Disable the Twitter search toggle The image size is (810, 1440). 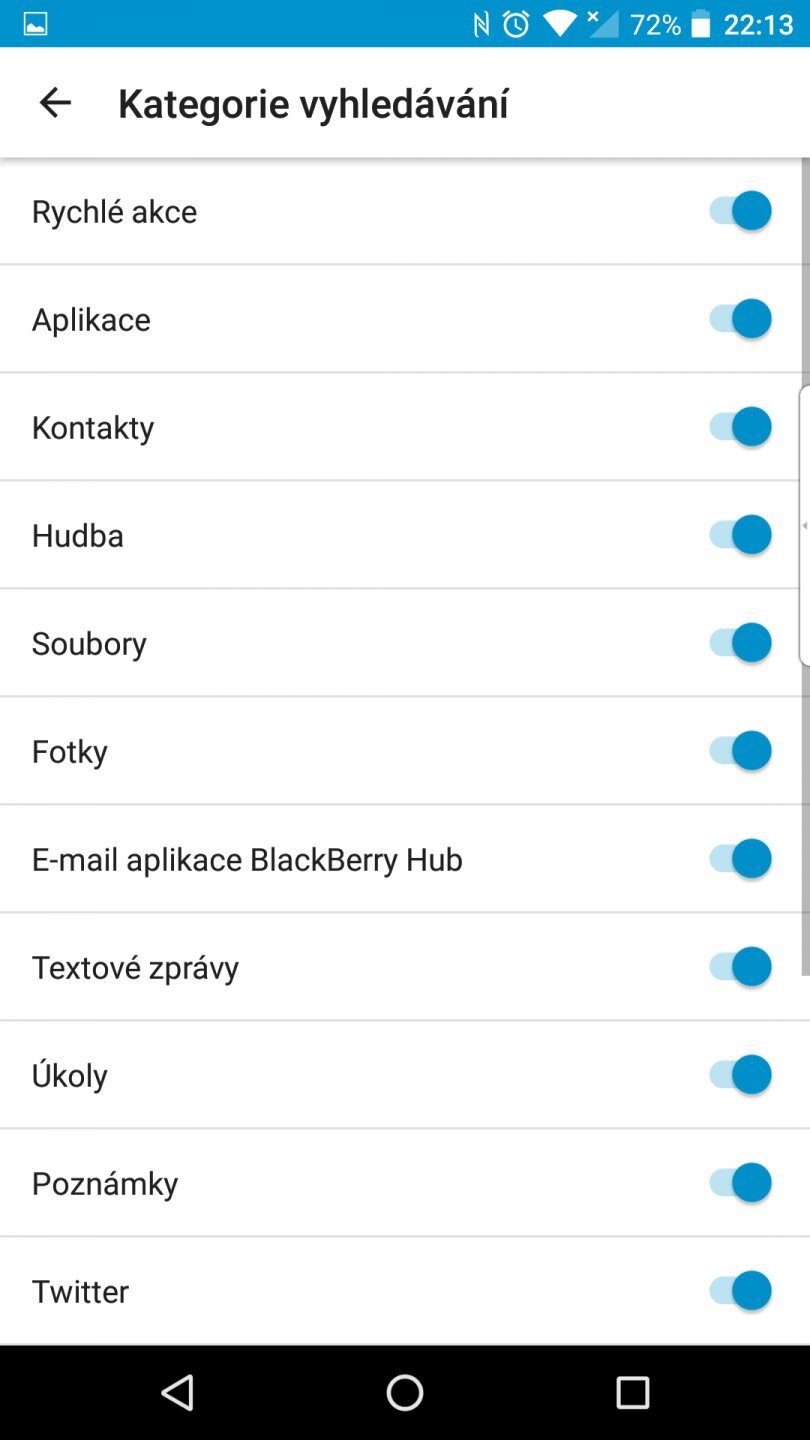740,1290
